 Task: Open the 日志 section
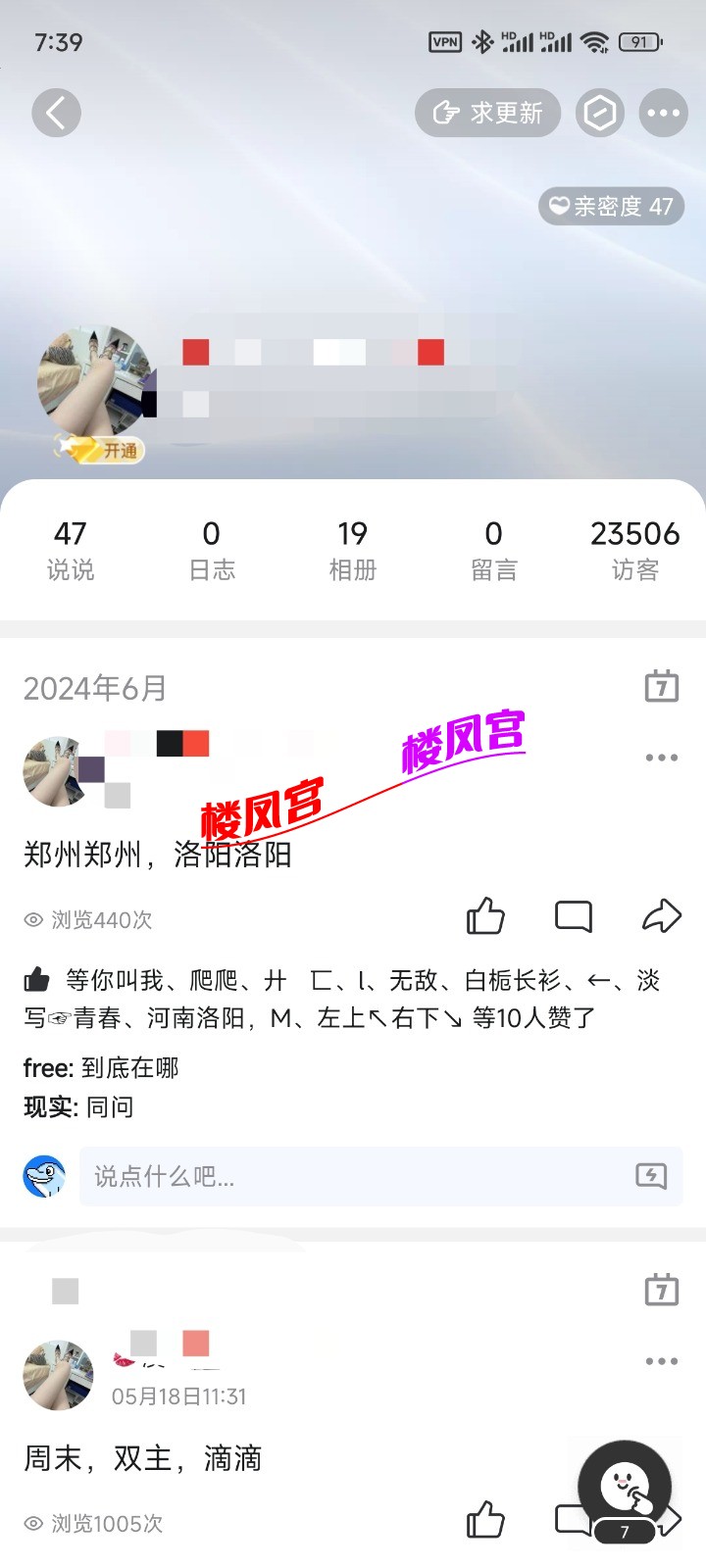212,550
